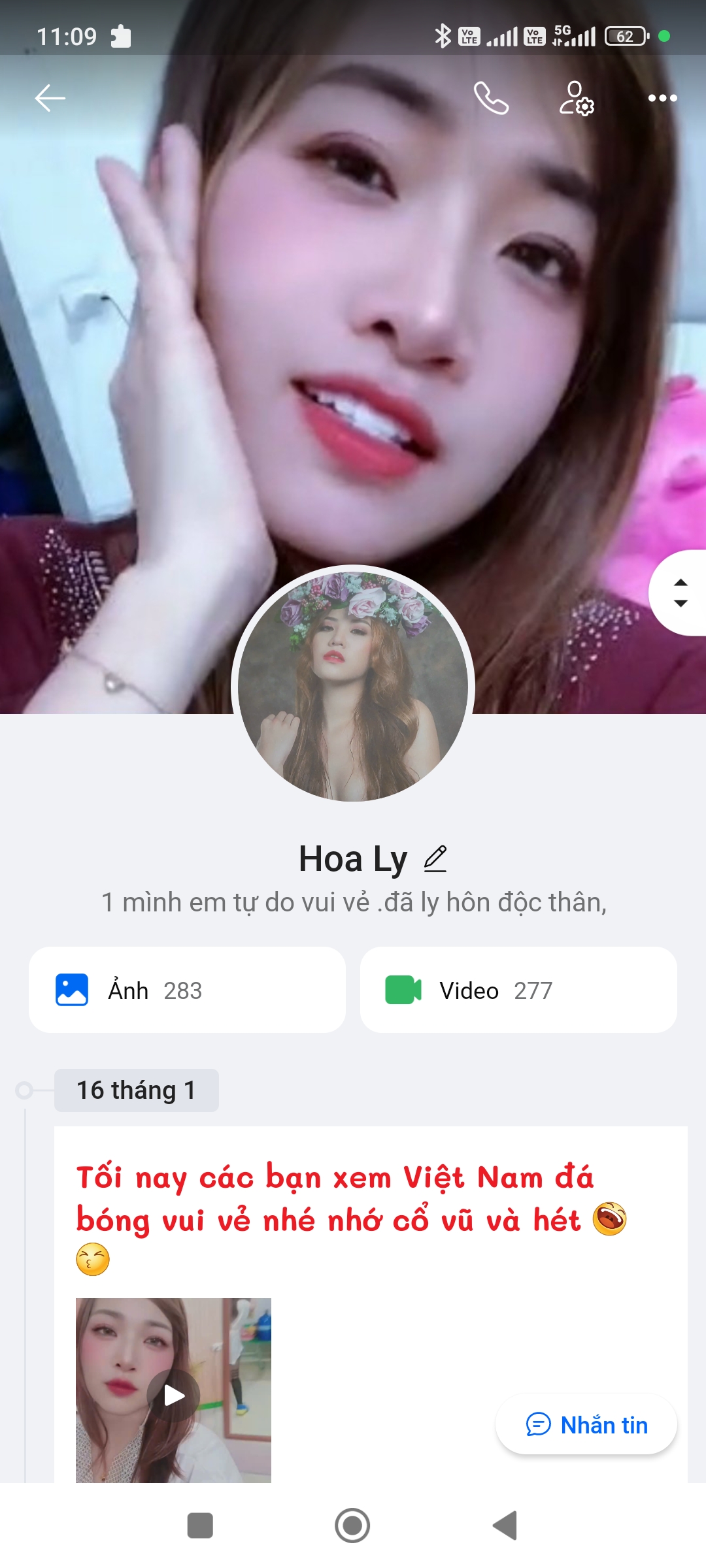Viewport: 706px width, 1568px height.
Task: Play the video in the 16 tháng 1 post
Action: pyautogui.click(x=174, y=1396)
